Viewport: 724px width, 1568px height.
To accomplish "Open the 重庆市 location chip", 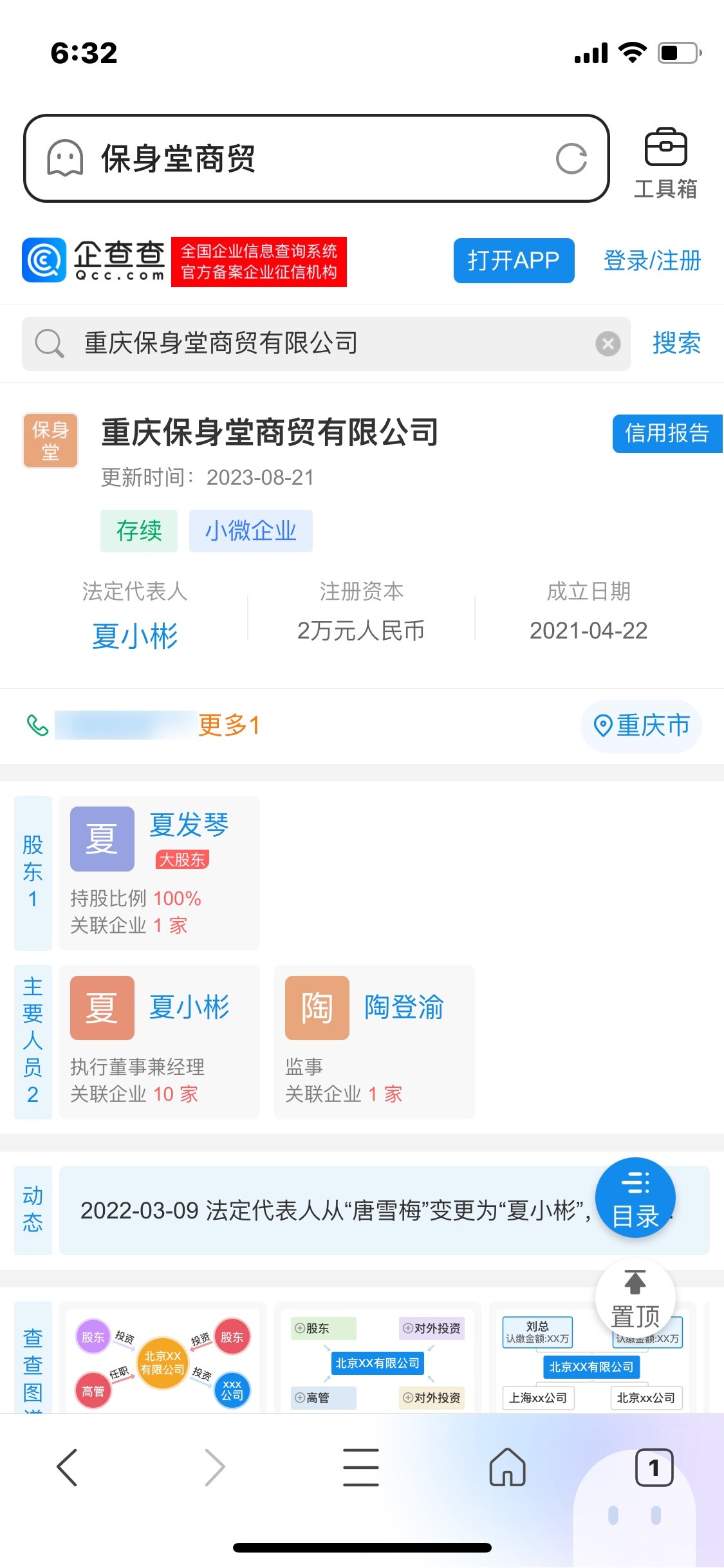I will 641,725.
